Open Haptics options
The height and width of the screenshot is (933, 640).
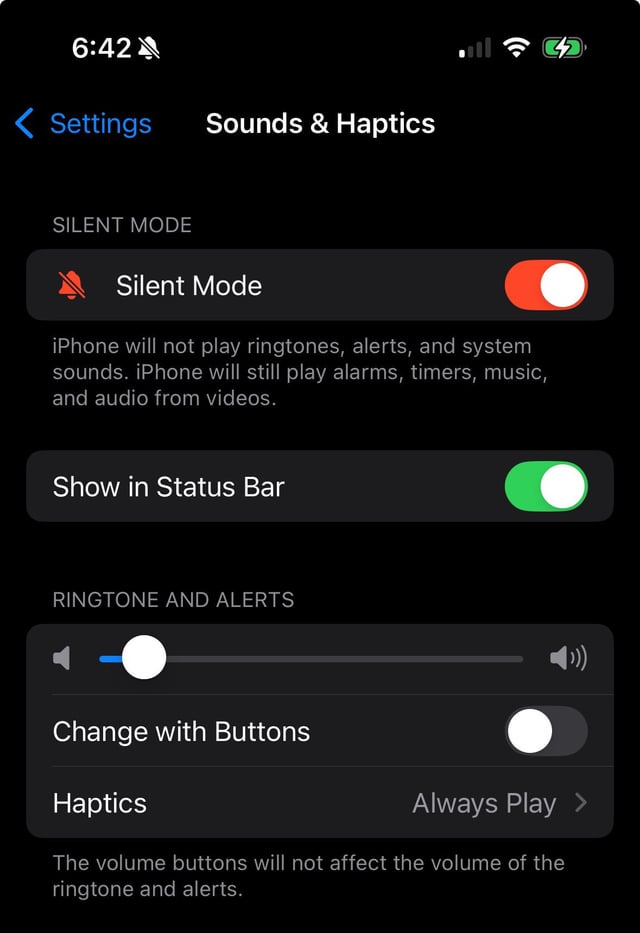click(320, 803)
